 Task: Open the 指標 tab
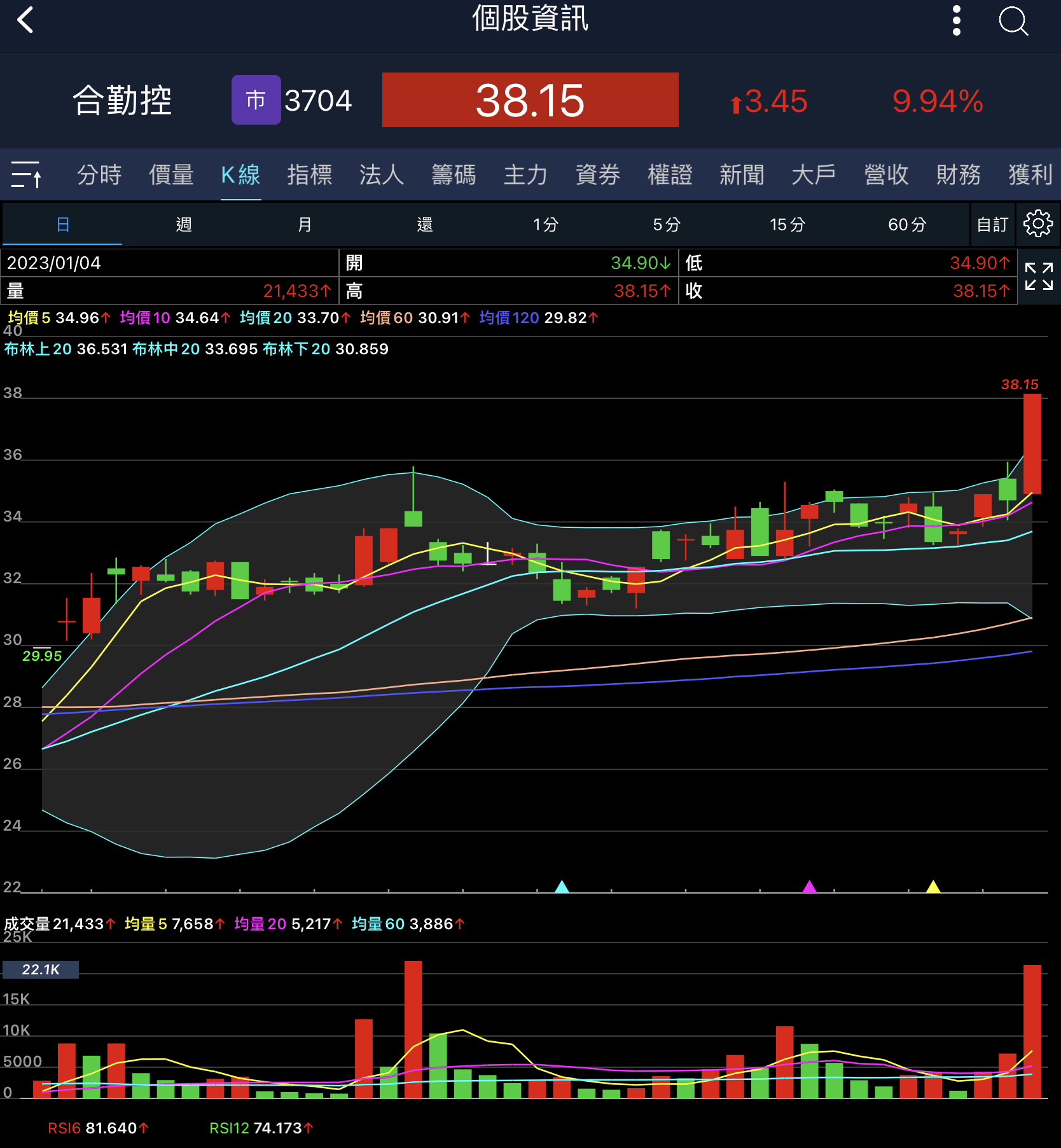(x=310, y=174)
